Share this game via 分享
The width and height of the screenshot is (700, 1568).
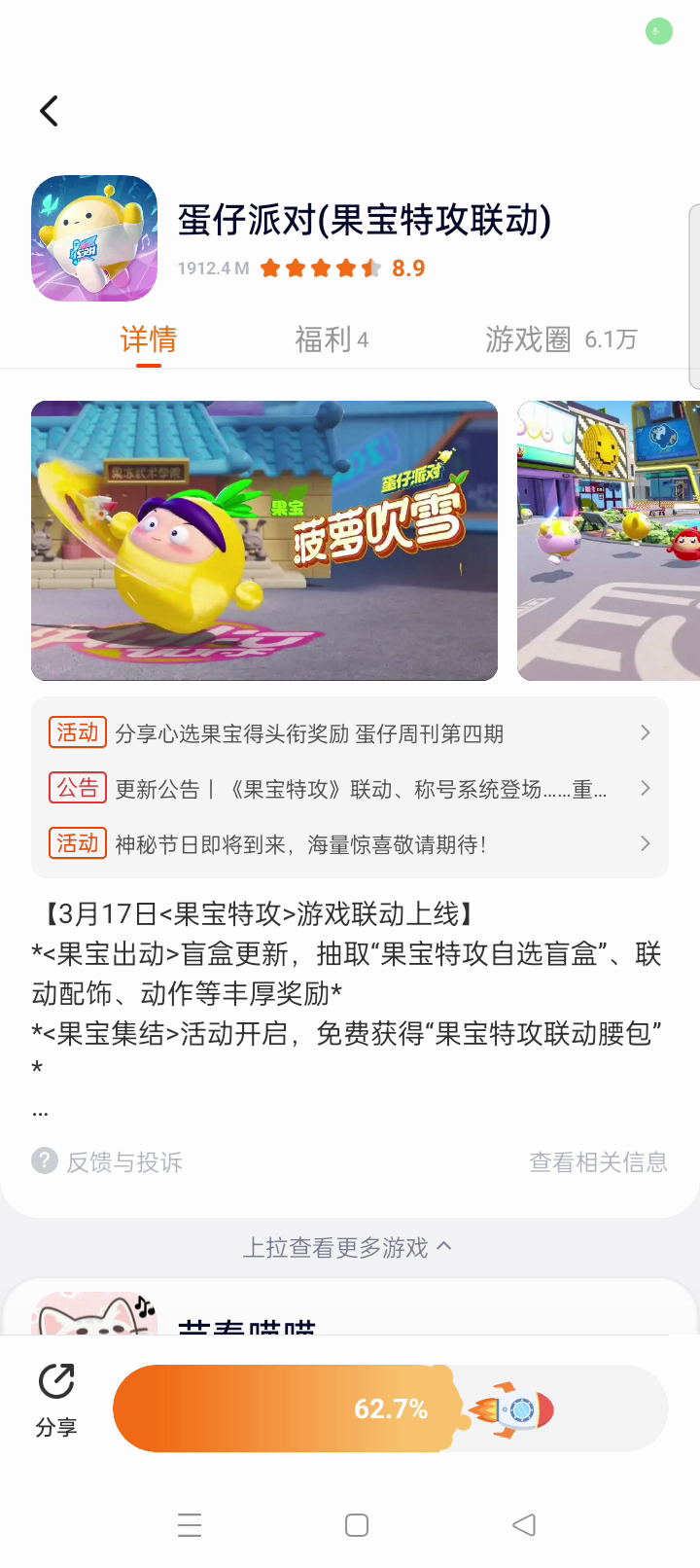[x=56, y=1401]
